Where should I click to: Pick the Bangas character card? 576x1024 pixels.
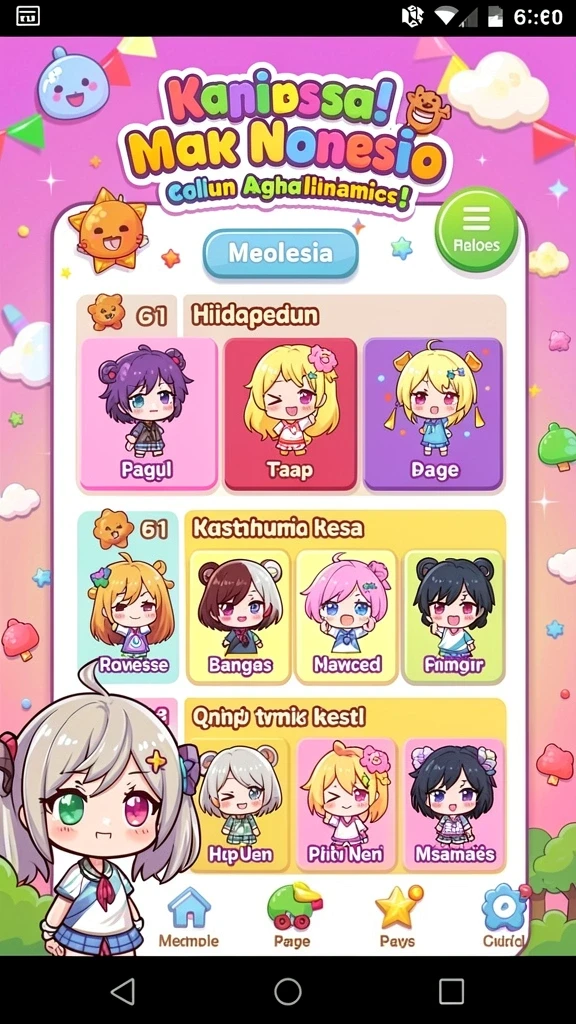[240, 616]
